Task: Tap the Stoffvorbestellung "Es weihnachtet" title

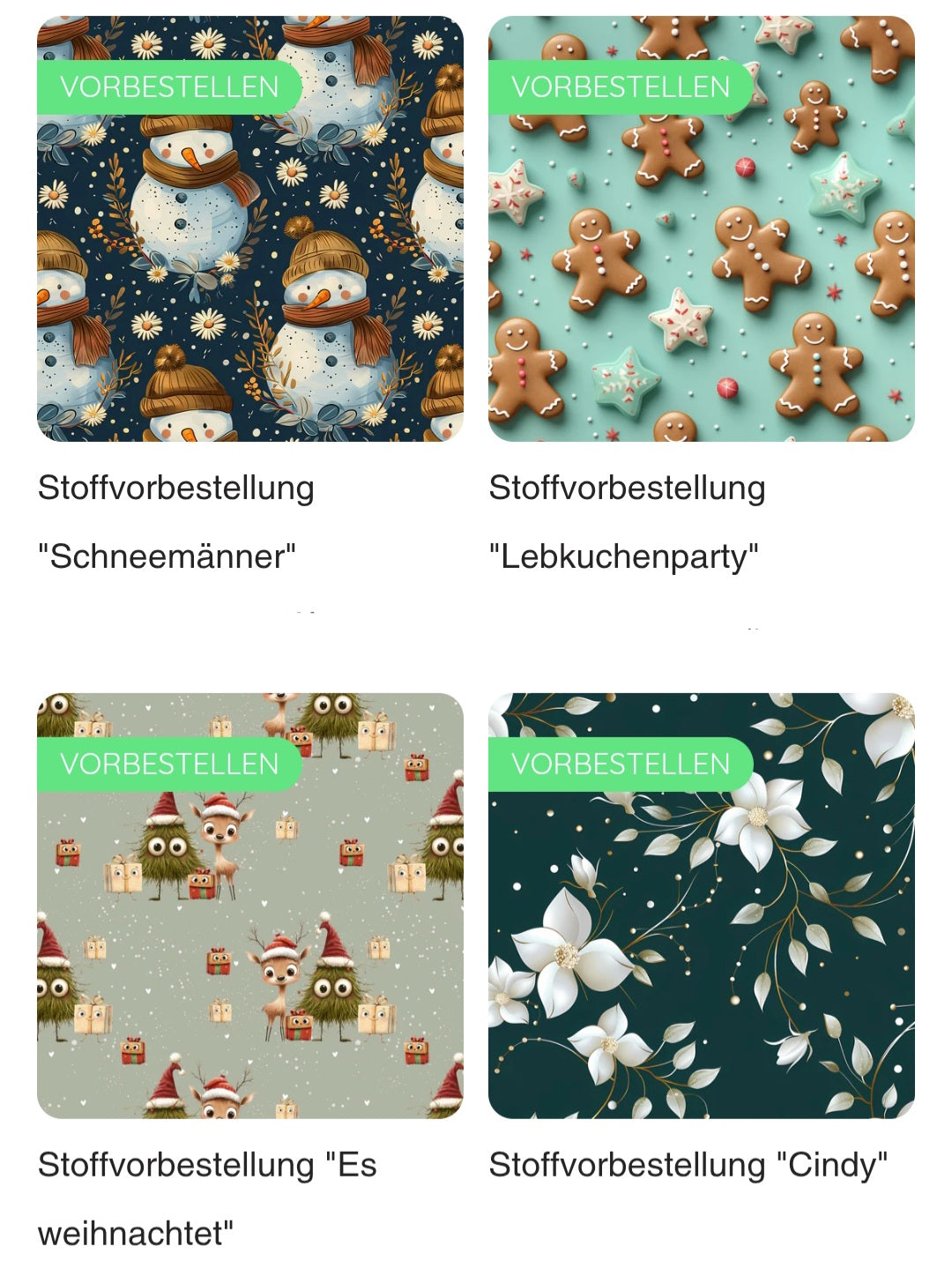Action: point(207,1198)
